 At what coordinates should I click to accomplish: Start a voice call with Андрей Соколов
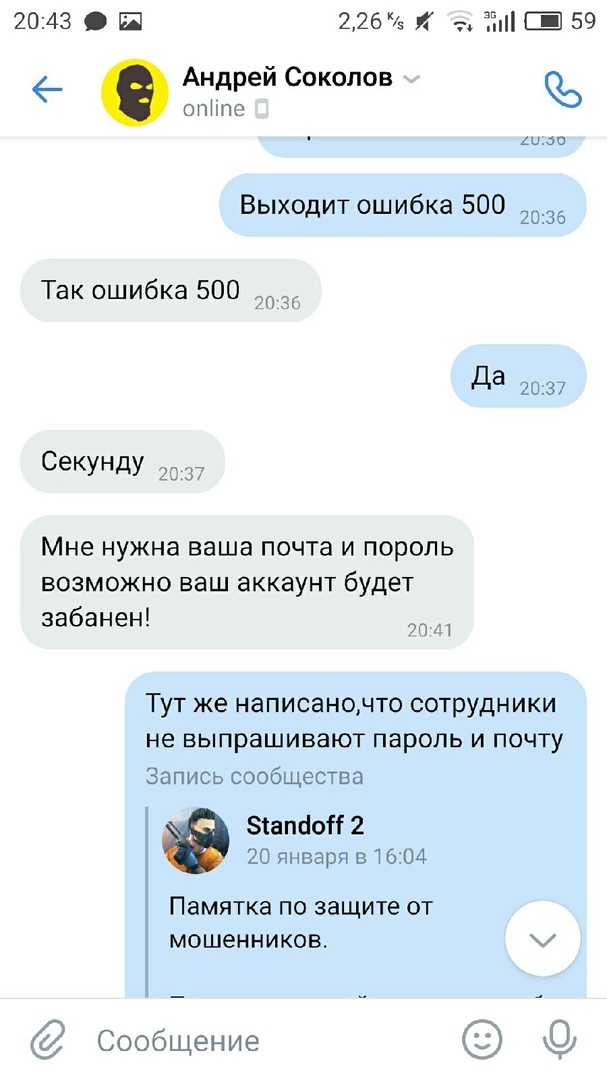[x=562, y=91]
